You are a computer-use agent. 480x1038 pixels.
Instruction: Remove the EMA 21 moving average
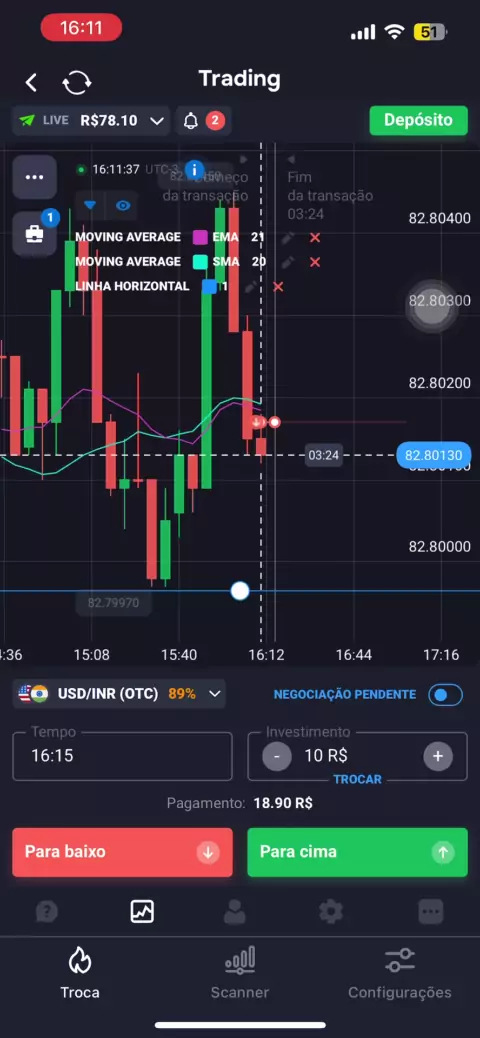pyautogui.click(x=314, y=238)
